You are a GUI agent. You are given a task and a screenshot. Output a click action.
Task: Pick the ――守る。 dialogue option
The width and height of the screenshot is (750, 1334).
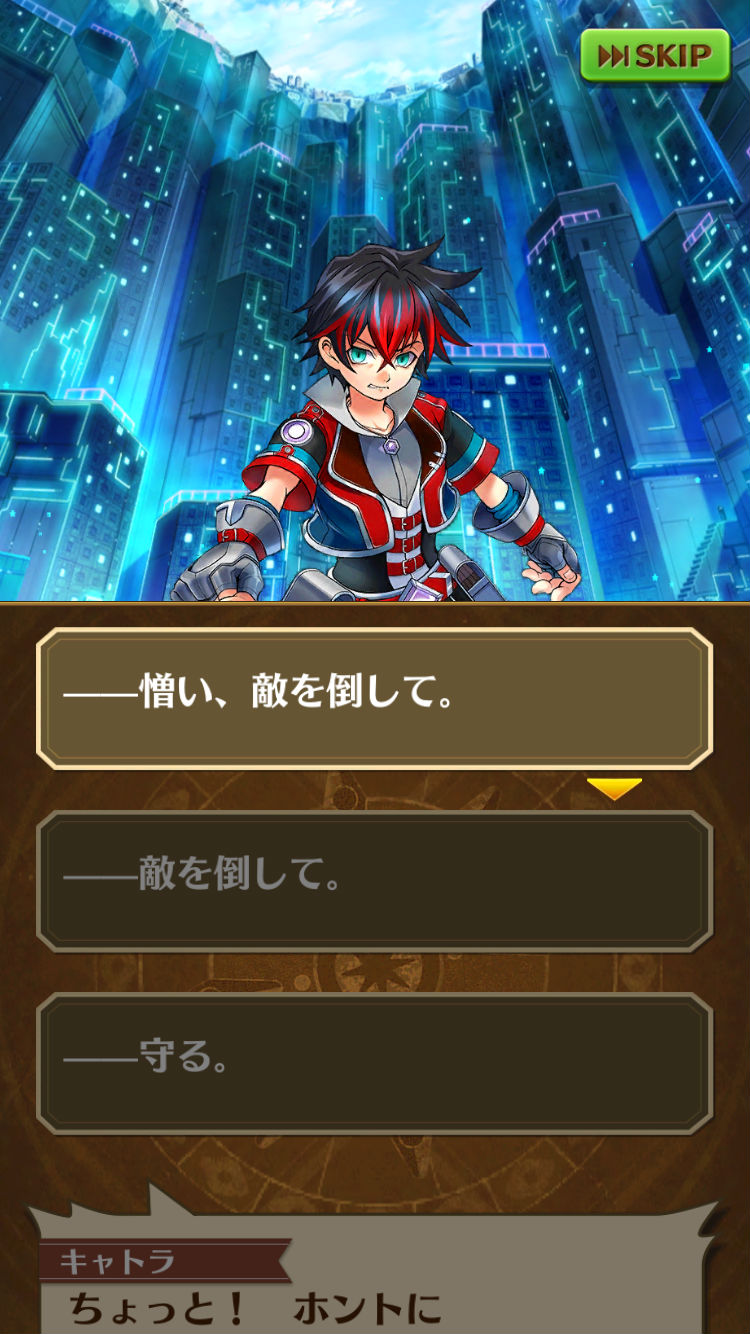374,1062
